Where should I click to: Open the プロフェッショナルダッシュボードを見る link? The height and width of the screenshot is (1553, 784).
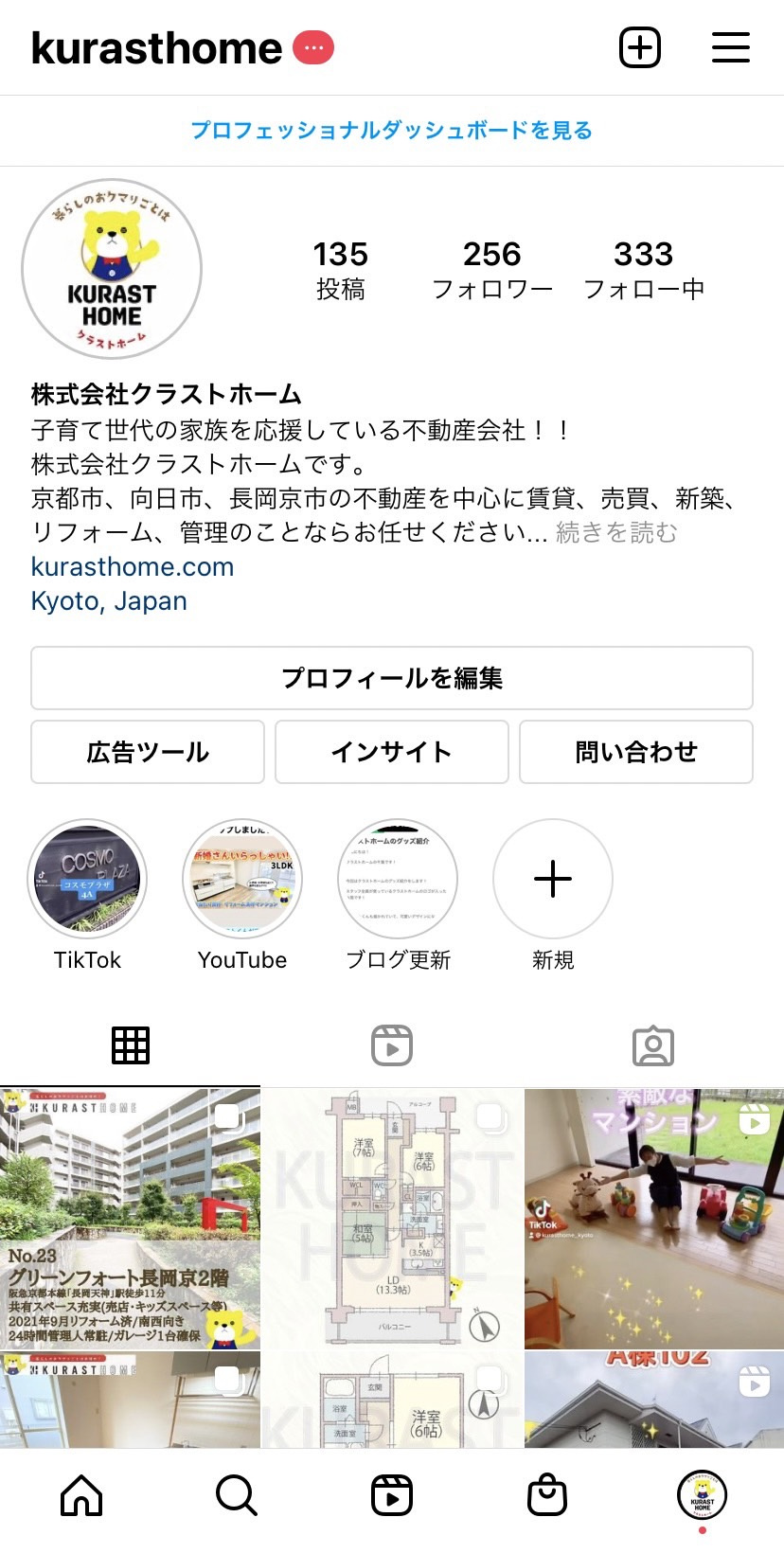click(x=391, y=130)
